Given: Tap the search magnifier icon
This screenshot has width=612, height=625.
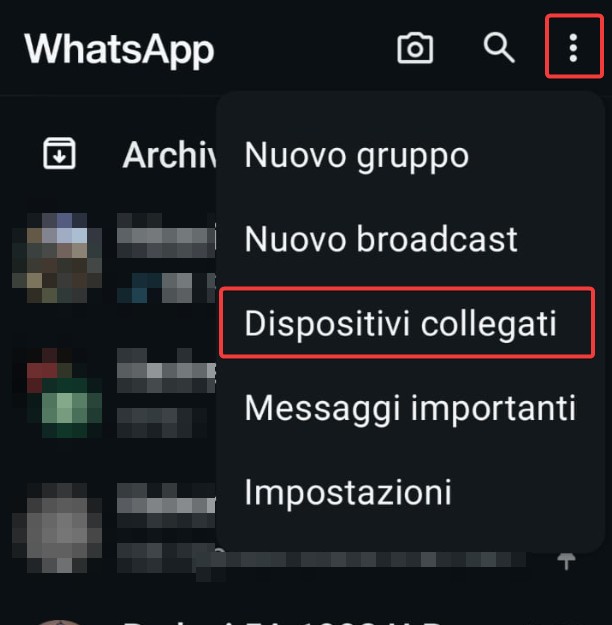Looking at the screenshot, I should [x=498, y=47].
